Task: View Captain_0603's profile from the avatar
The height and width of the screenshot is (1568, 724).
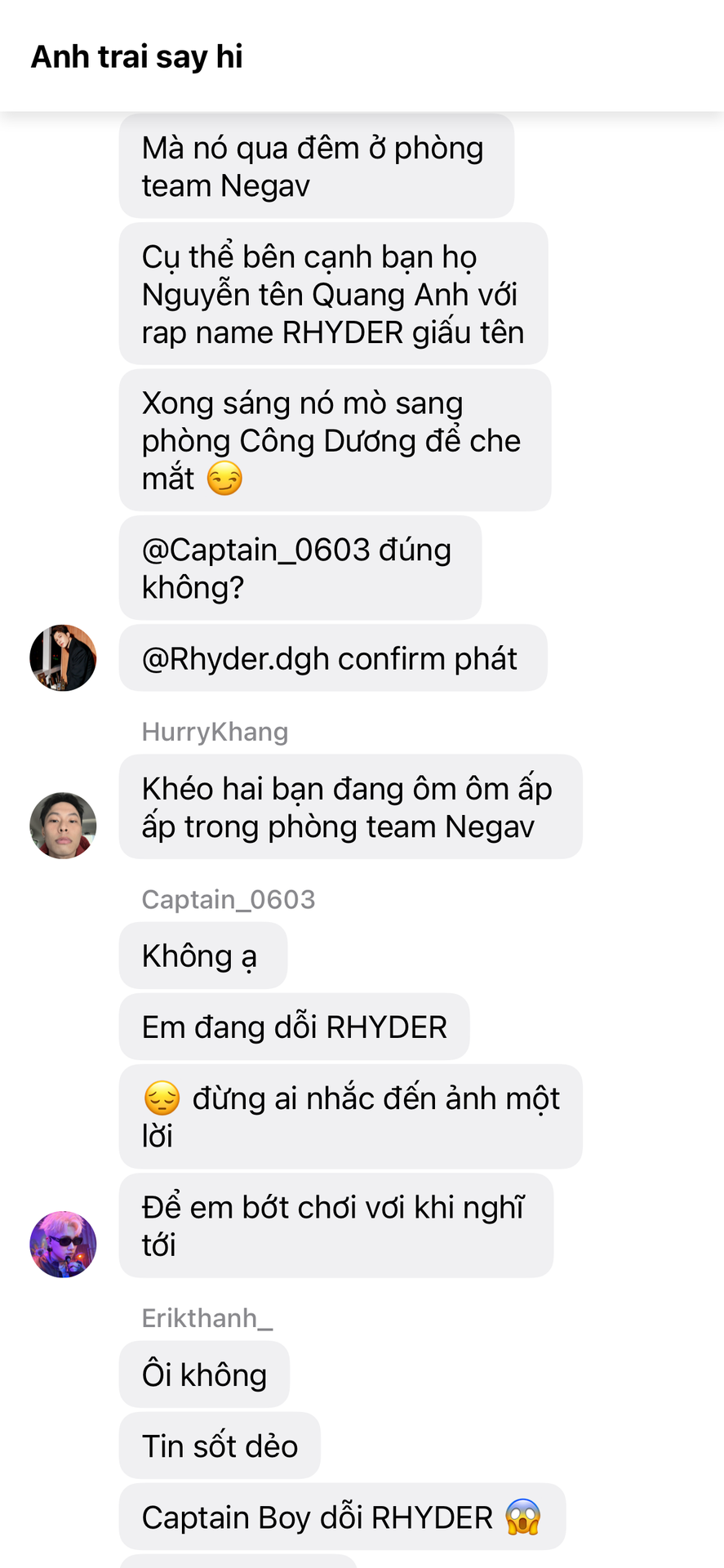Action: point(63,1244)
